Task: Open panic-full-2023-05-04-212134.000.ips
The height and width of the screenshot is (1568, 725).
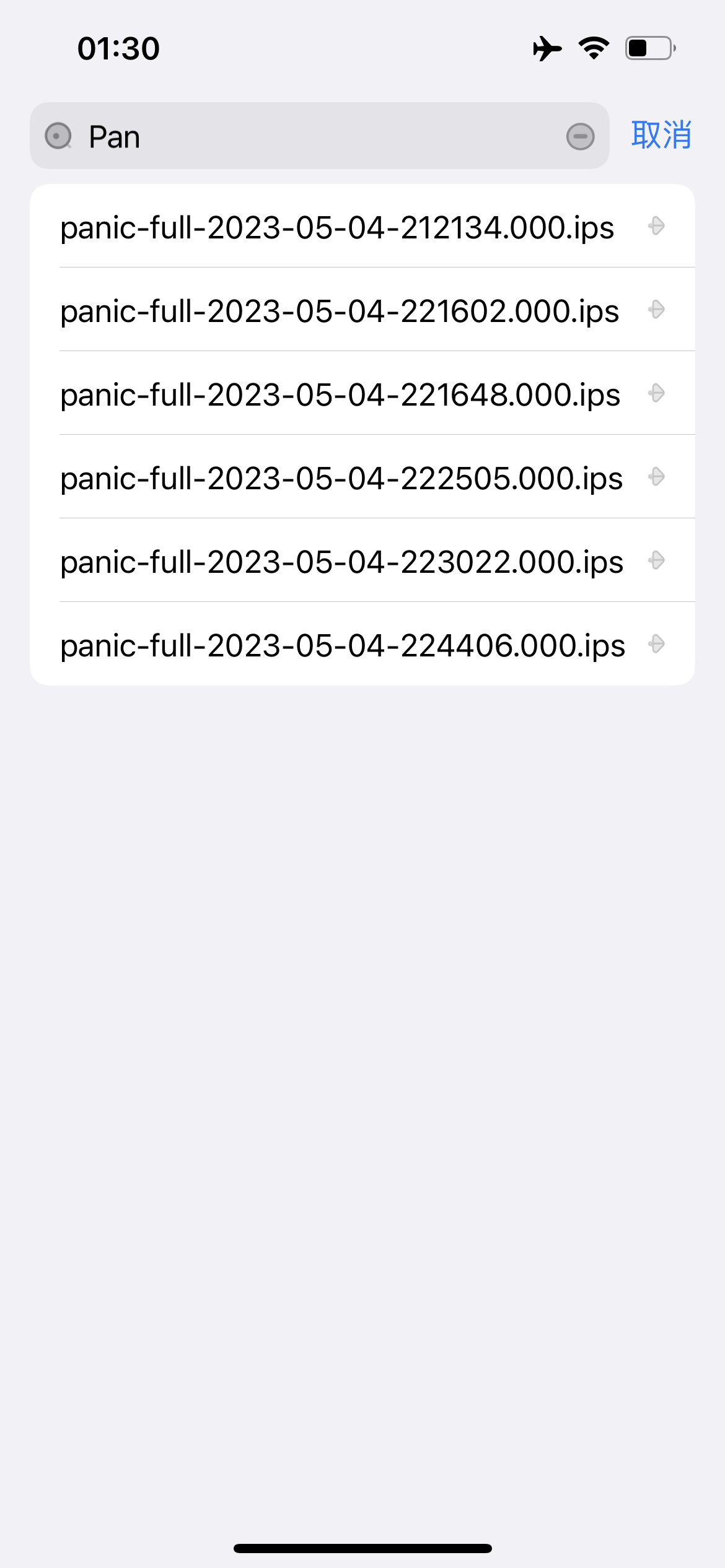Action: tap(336, 227)
